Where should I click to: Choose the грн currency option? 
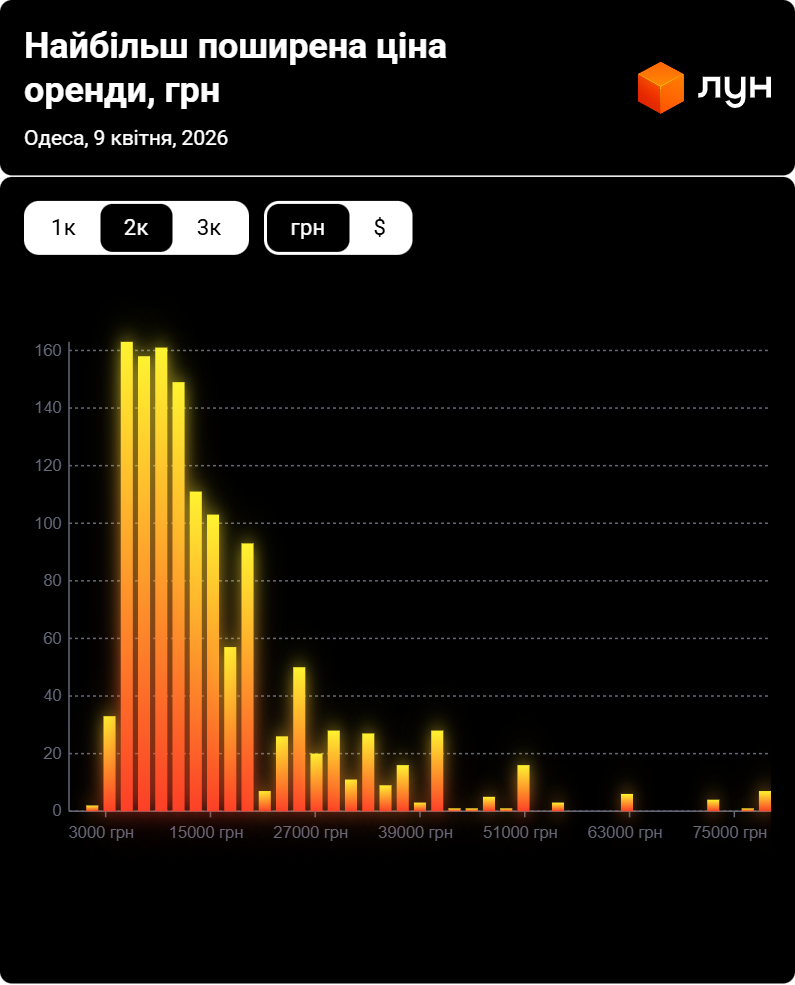point(308,228)
